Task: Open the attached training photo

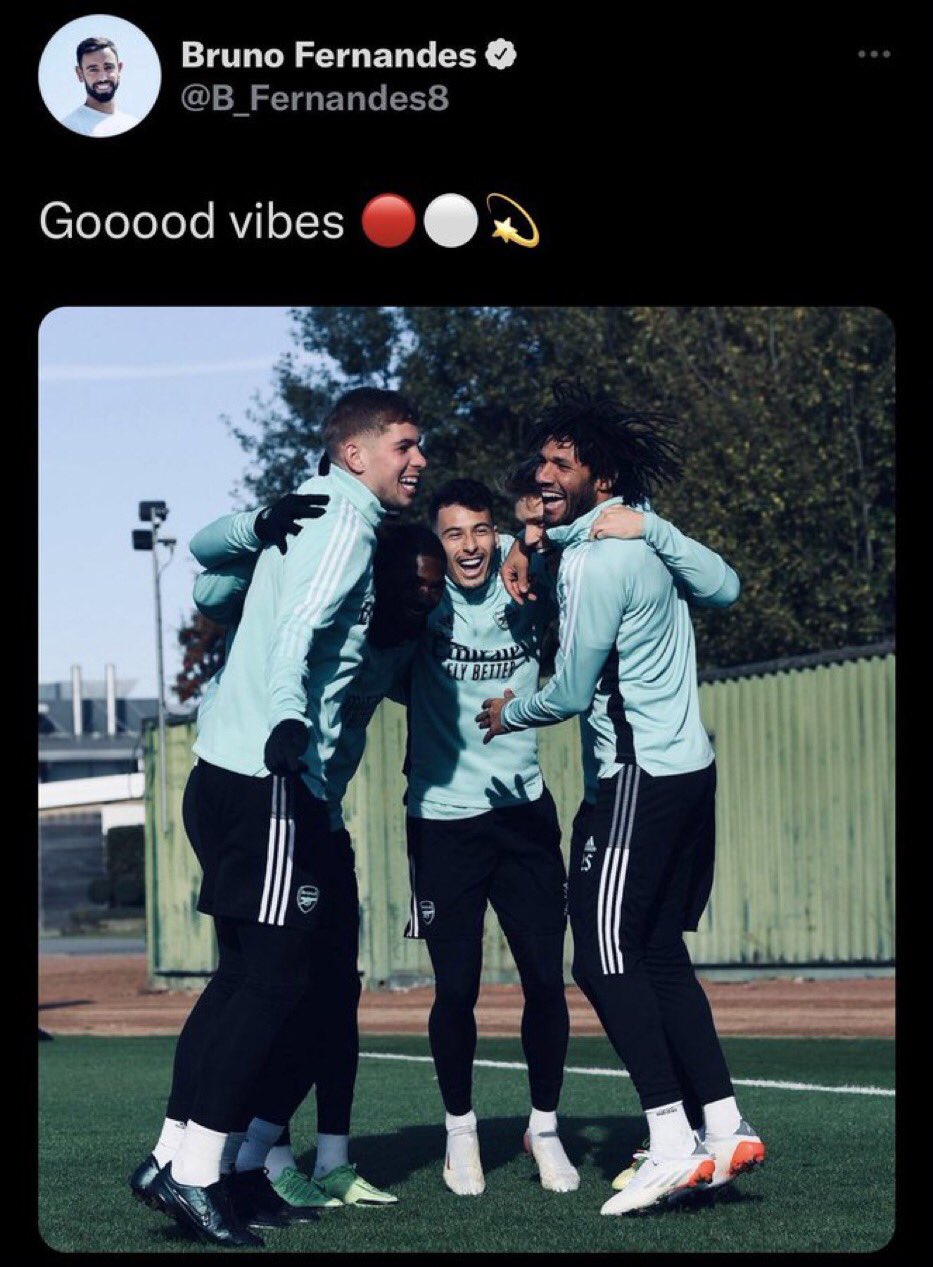Action: [x=466, y=778]
